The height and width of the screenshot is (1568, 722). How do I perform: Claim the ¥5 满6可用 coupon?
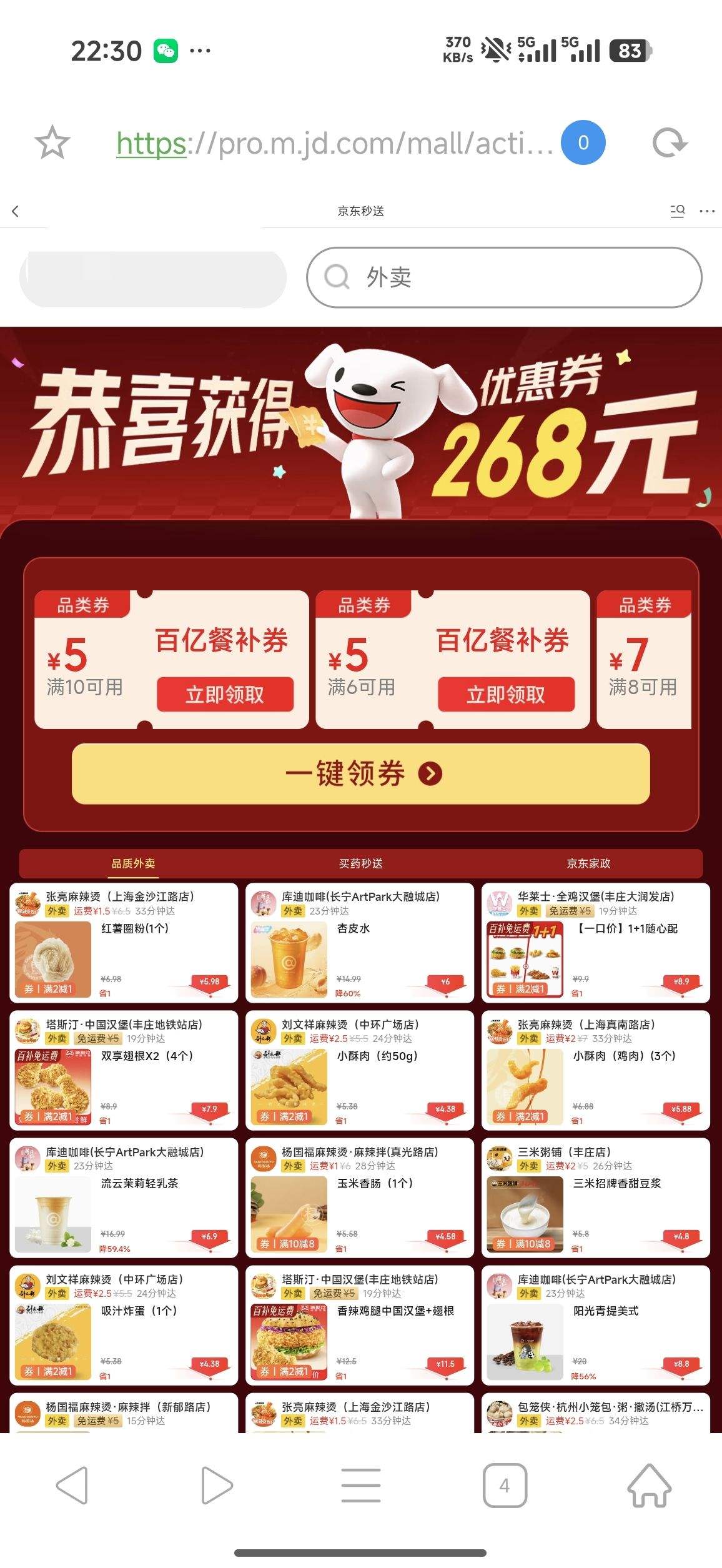(x=506, y=694)
